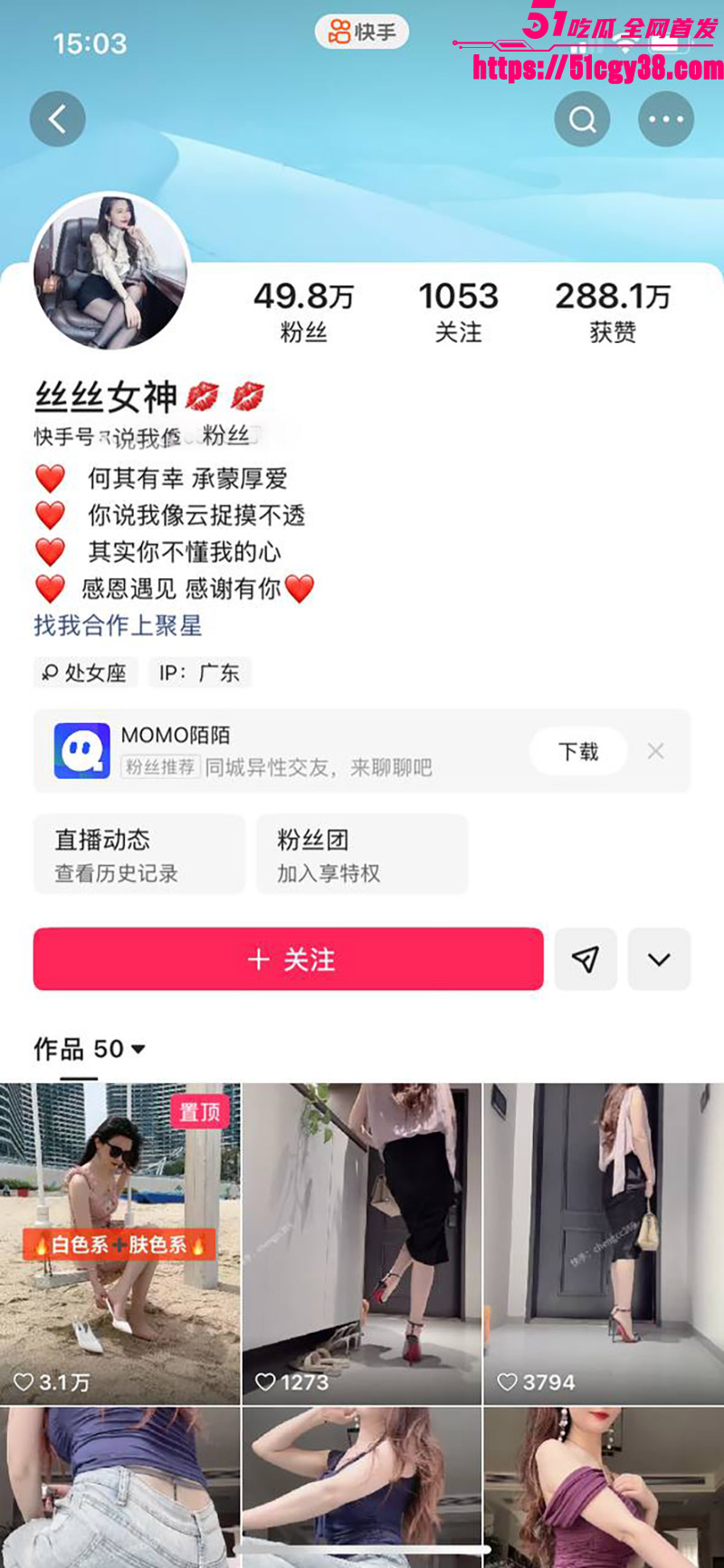The image size is (724, 1568).
Task: Download the MOMO陌陌 app
Action: 578,751
